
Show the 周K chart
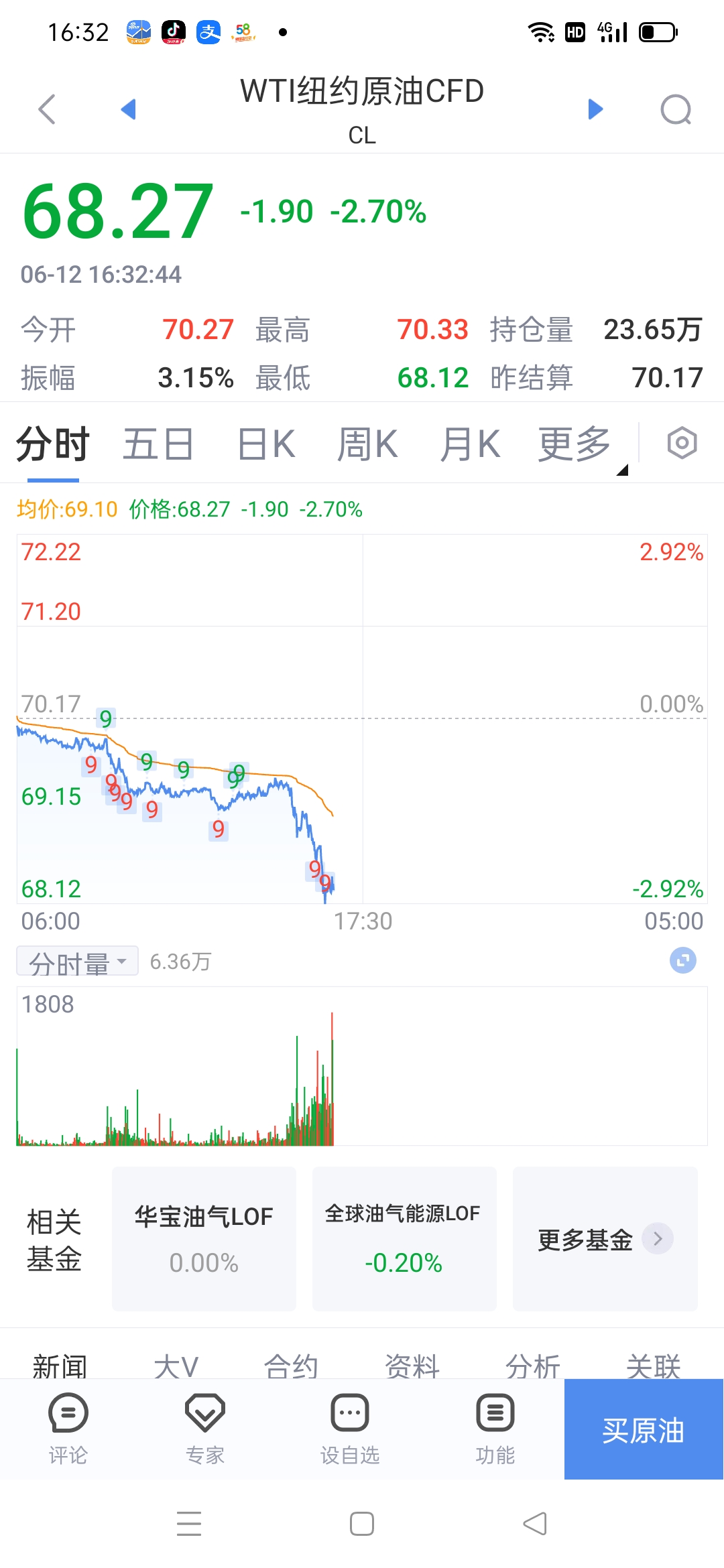[367, 444]
